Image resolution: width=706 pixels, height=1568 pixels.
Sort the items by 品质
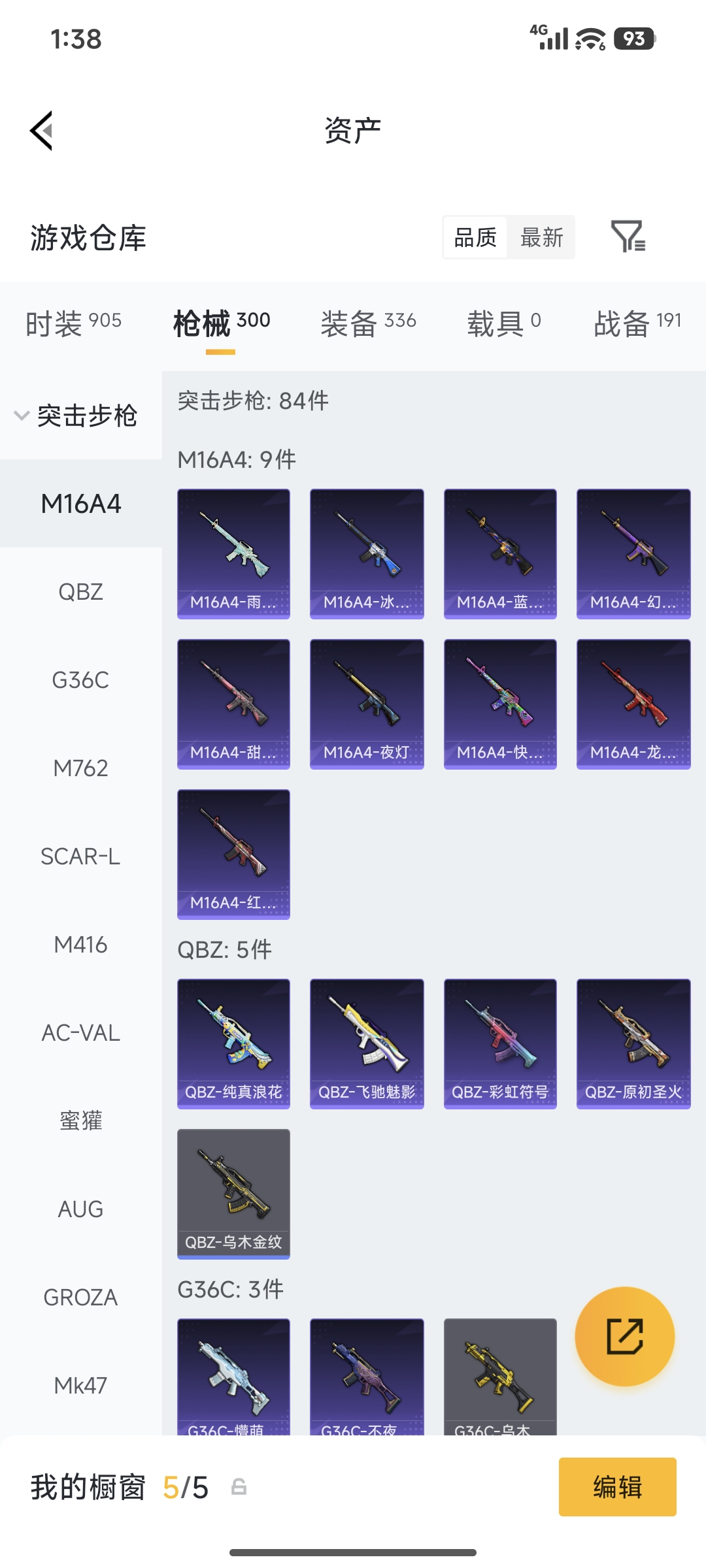click(x=475, y=237)
